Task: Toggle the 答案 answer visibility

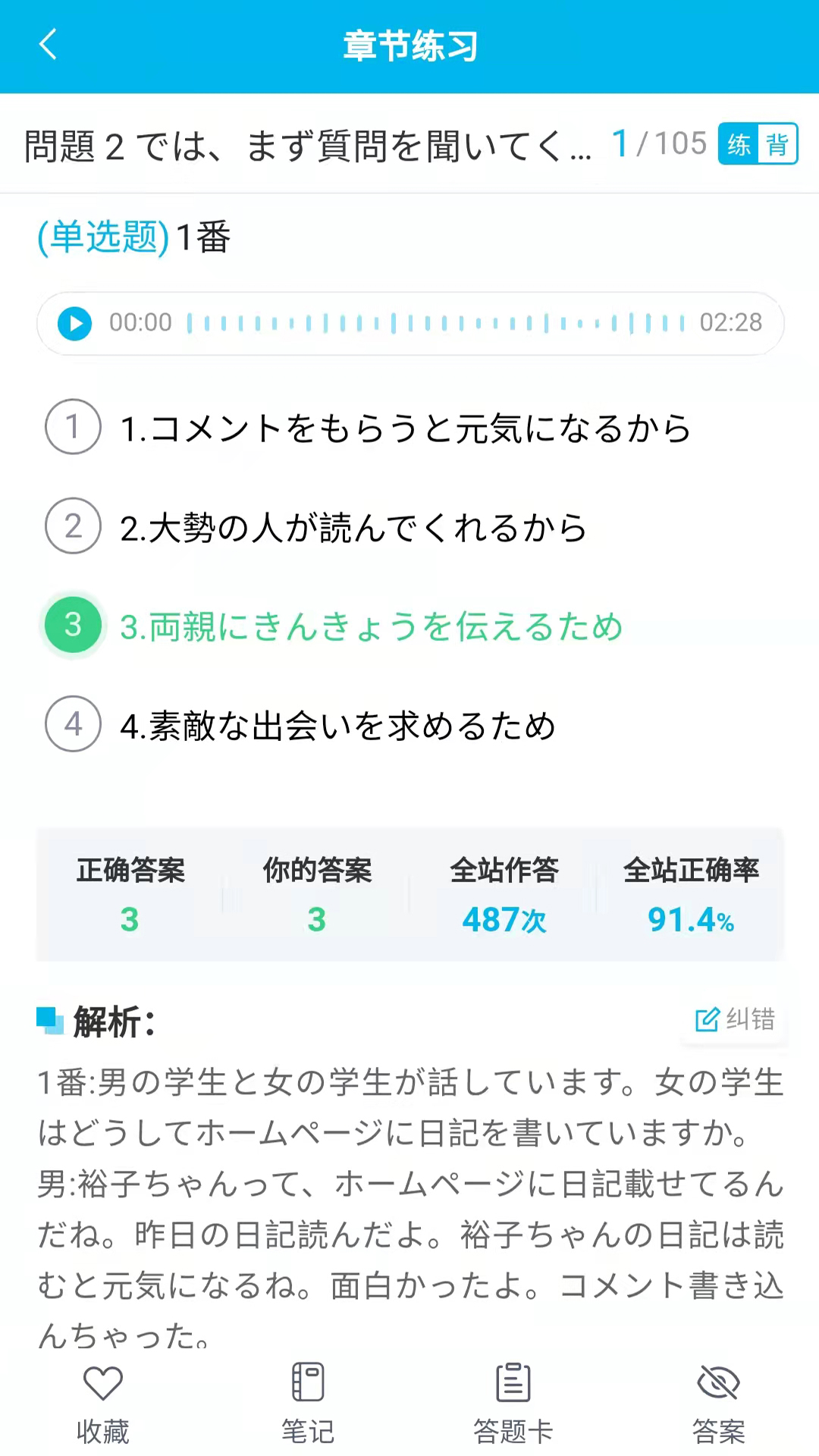Action: point(717,1399)
